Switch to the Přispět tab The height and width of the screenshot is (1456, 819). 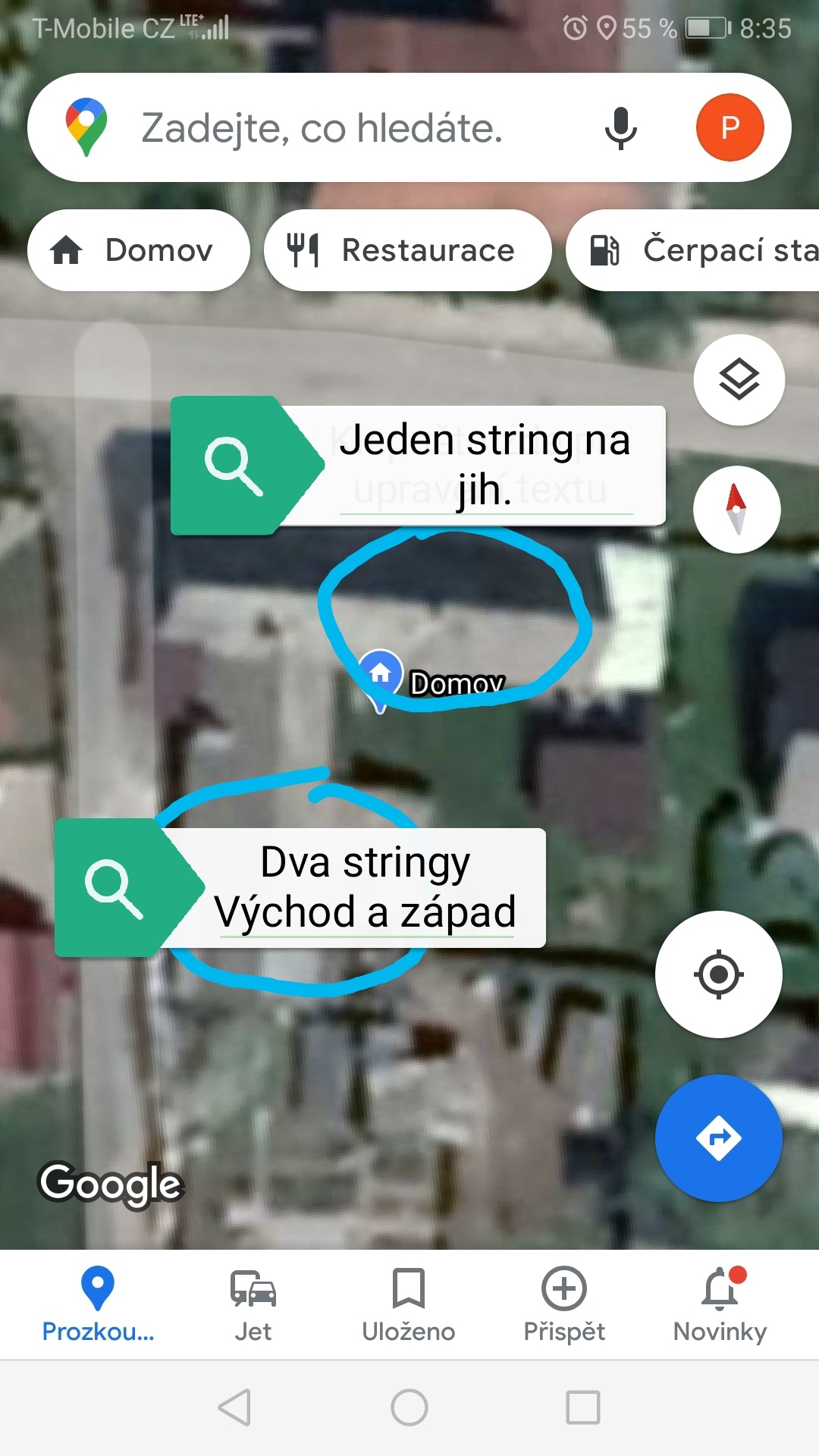(564, 1304)
